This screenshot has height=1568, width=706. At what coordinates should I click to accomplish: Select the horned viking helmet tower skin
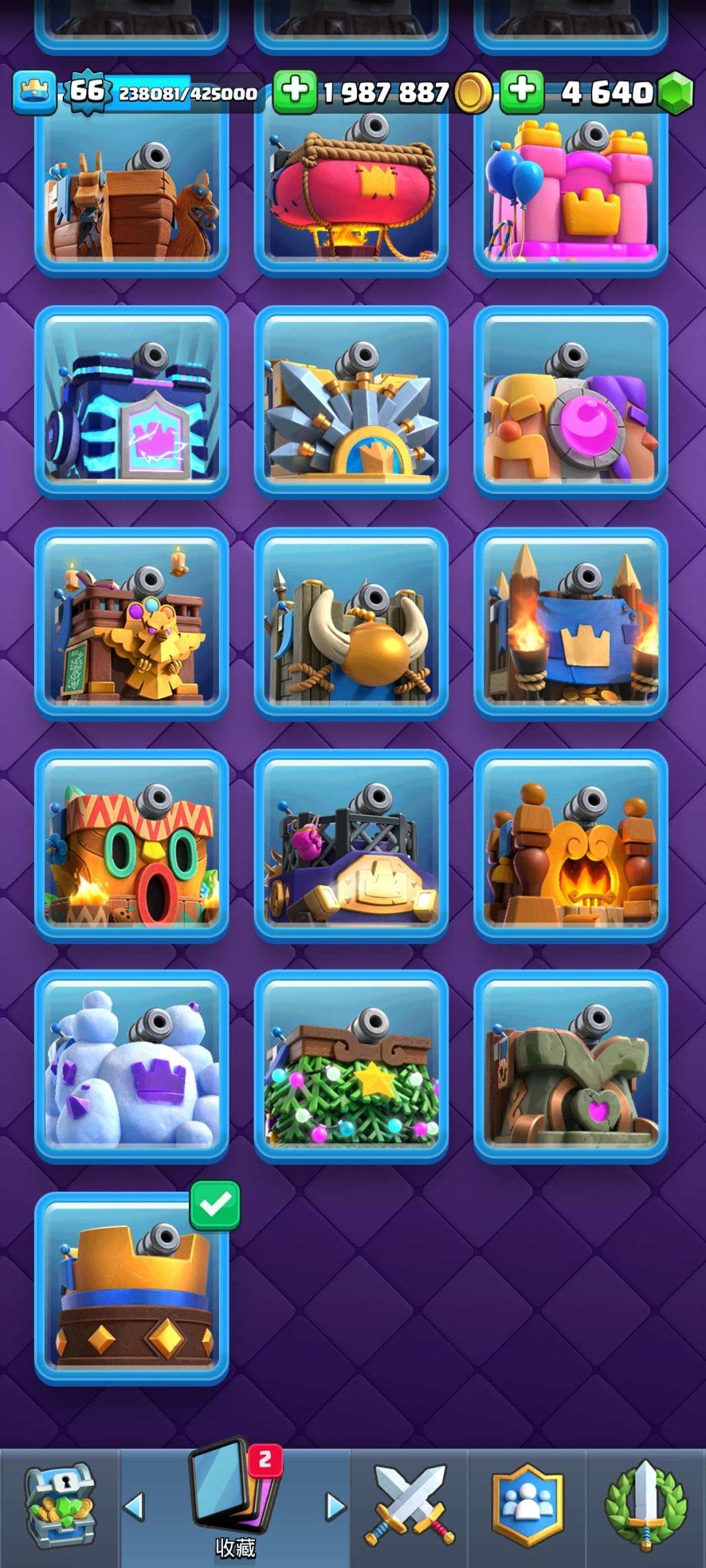[x=351, y=624]
